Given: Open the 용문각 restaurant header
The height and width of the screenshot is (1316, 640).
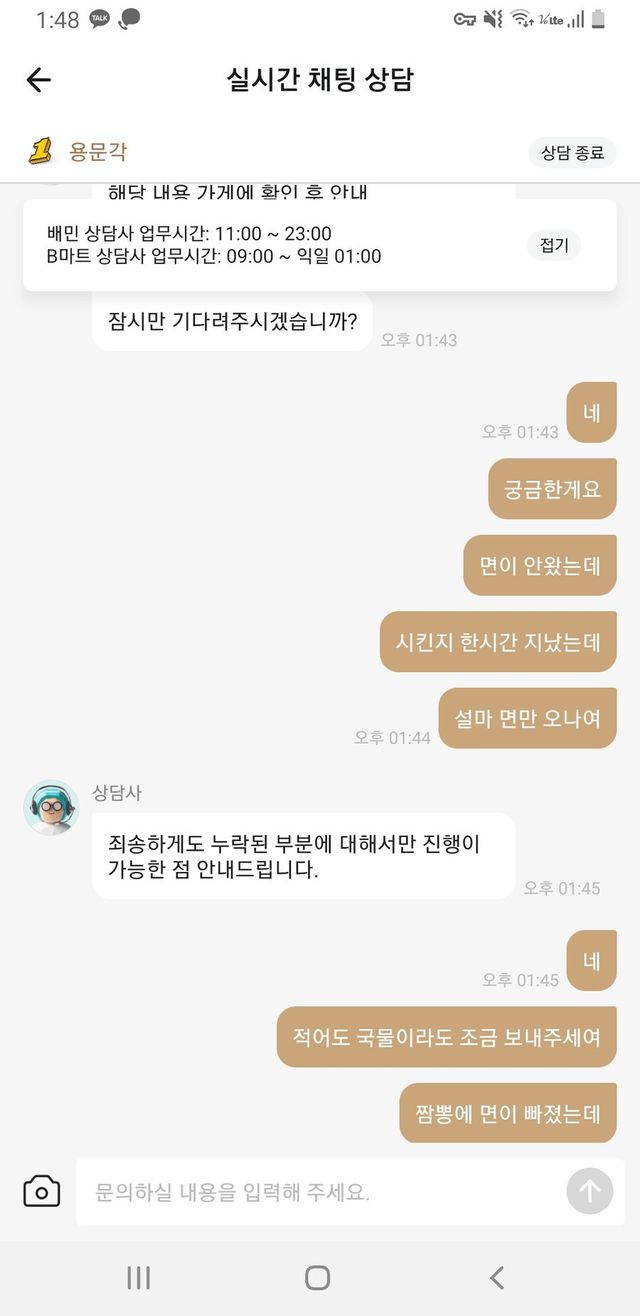Looking at the screenshot, I should pos(97,153).
